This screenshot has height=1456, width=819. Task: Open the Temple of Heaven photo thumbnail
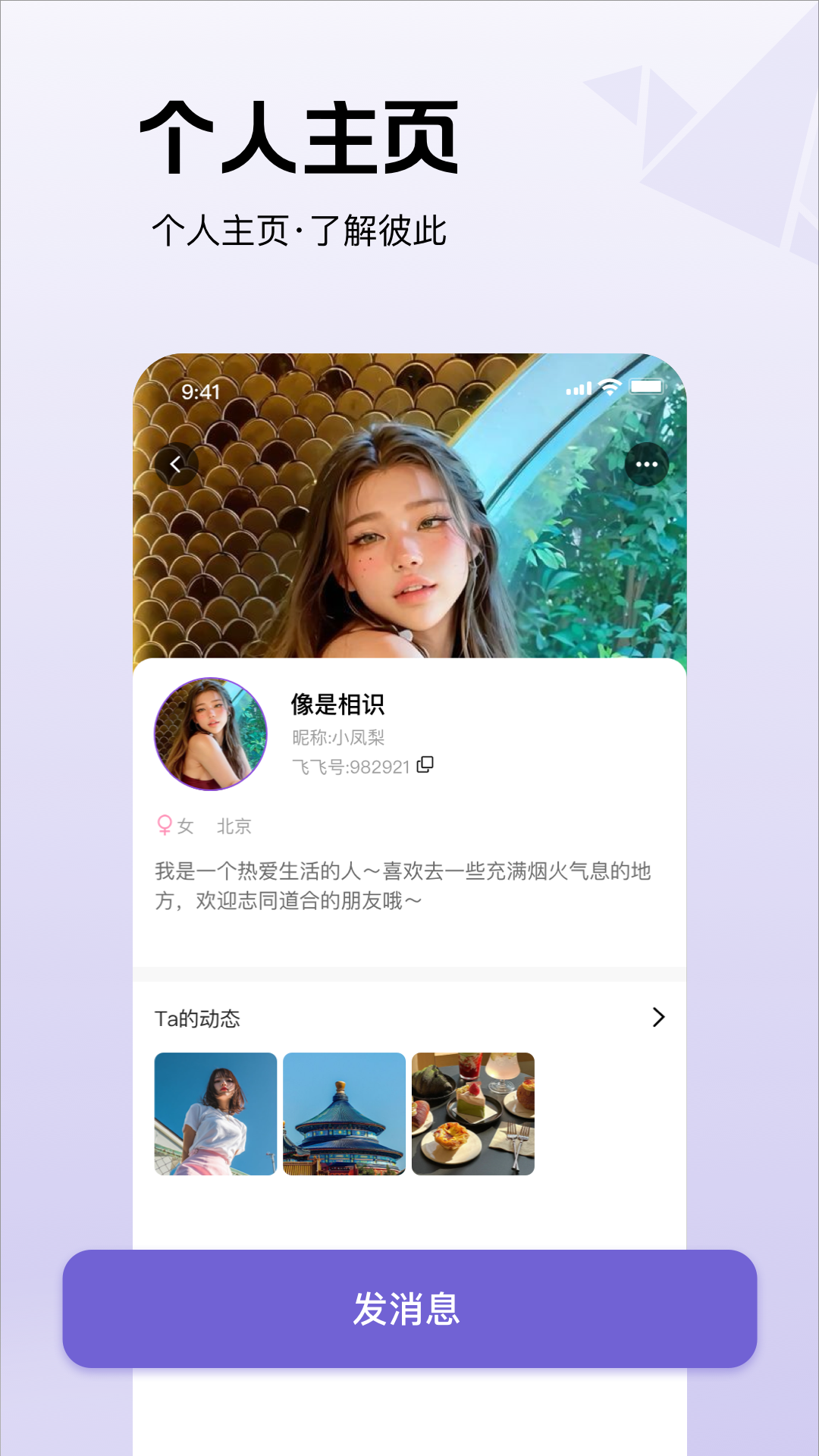coord(344,1113)
